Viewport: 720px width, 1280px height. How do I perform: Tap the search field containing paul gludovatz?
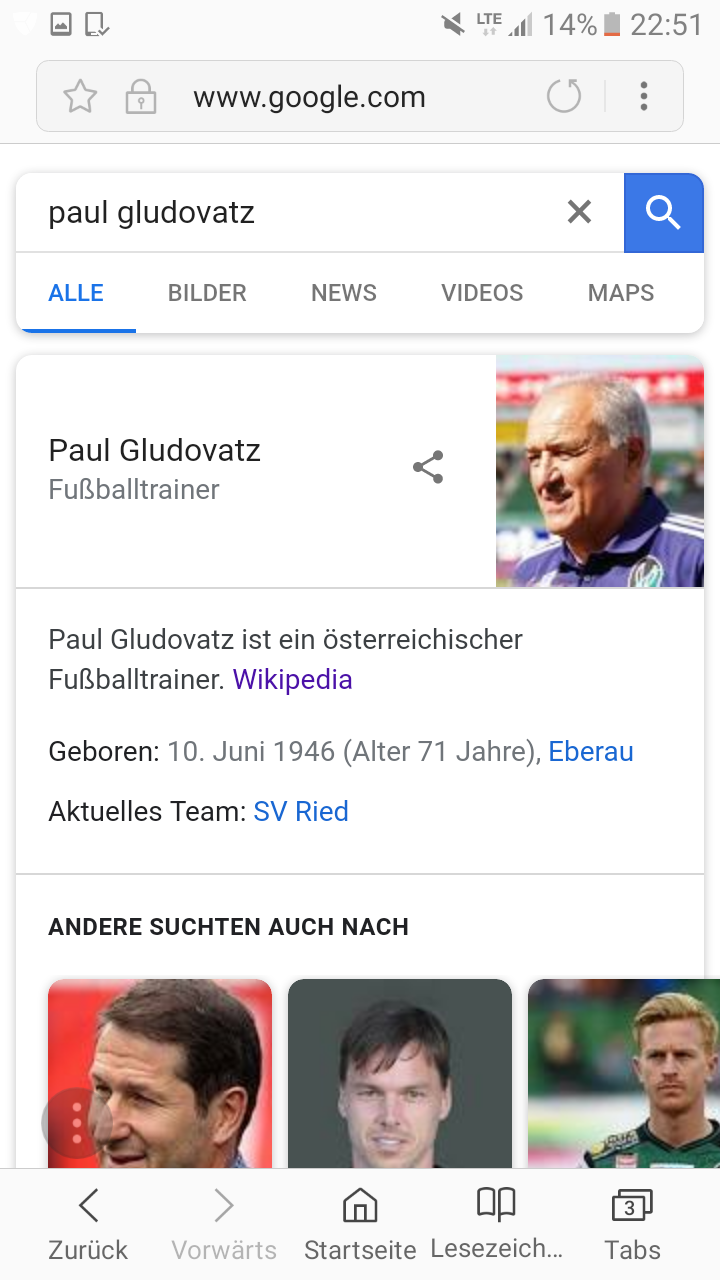click(x=300, y=212)
